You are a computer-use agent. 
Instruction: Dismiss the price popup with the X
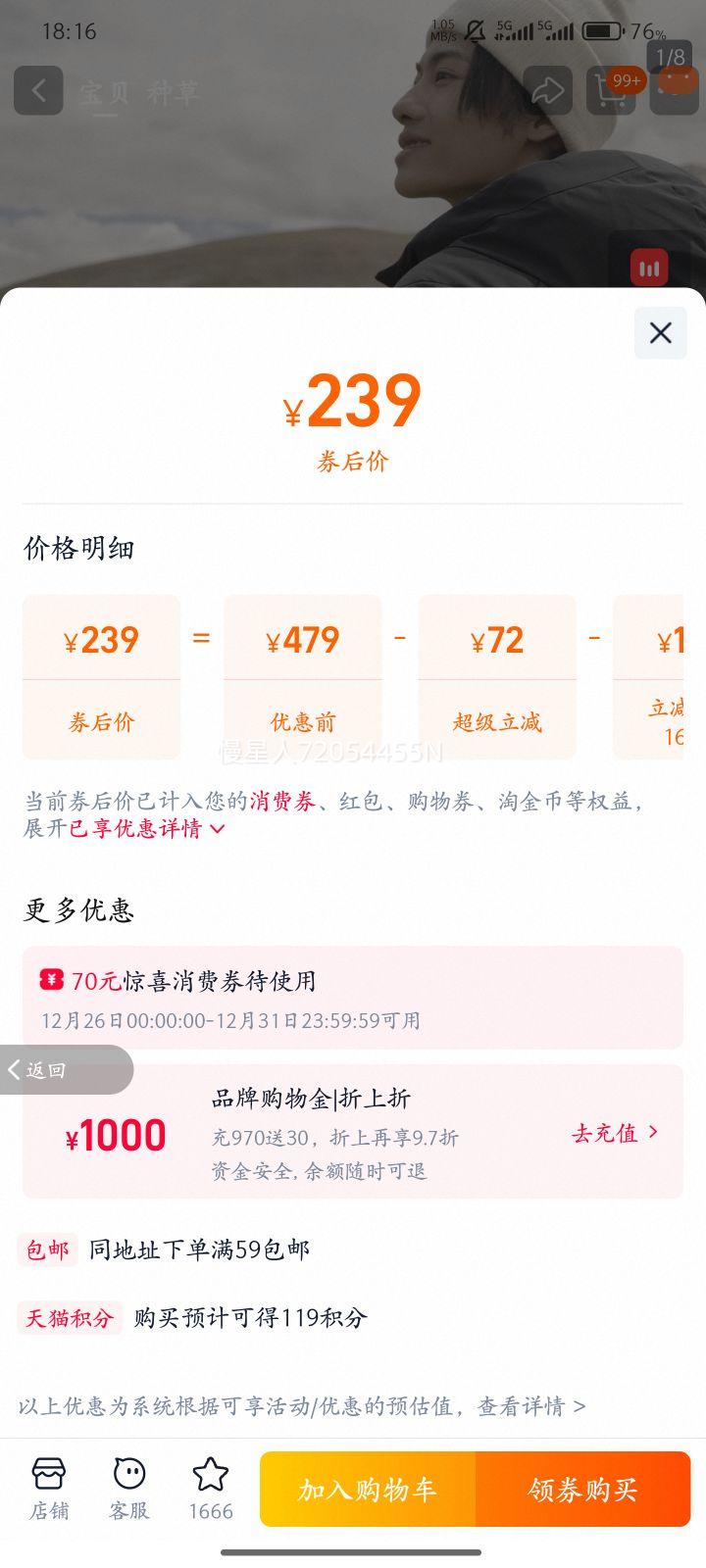659,333
